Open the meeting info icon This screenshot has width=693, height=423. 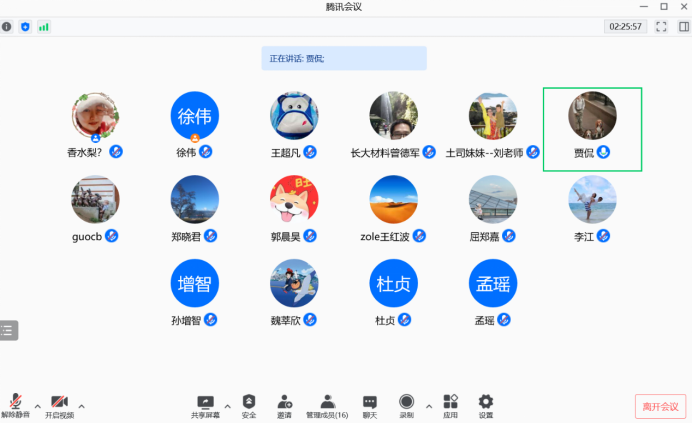(x=7, y=27)
